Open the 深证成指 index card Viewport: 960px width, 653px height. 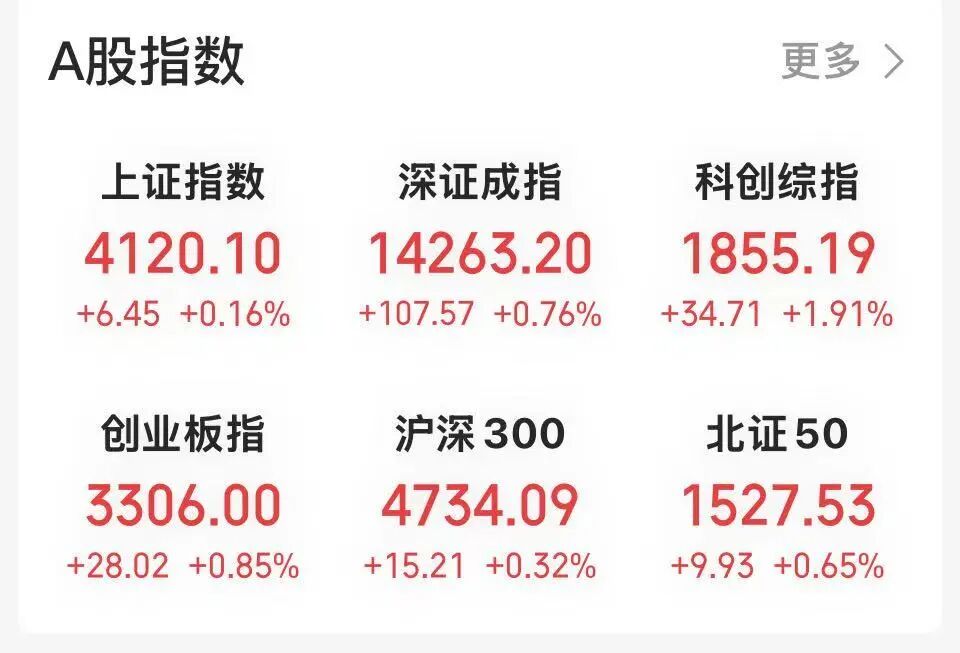point(480,250)
